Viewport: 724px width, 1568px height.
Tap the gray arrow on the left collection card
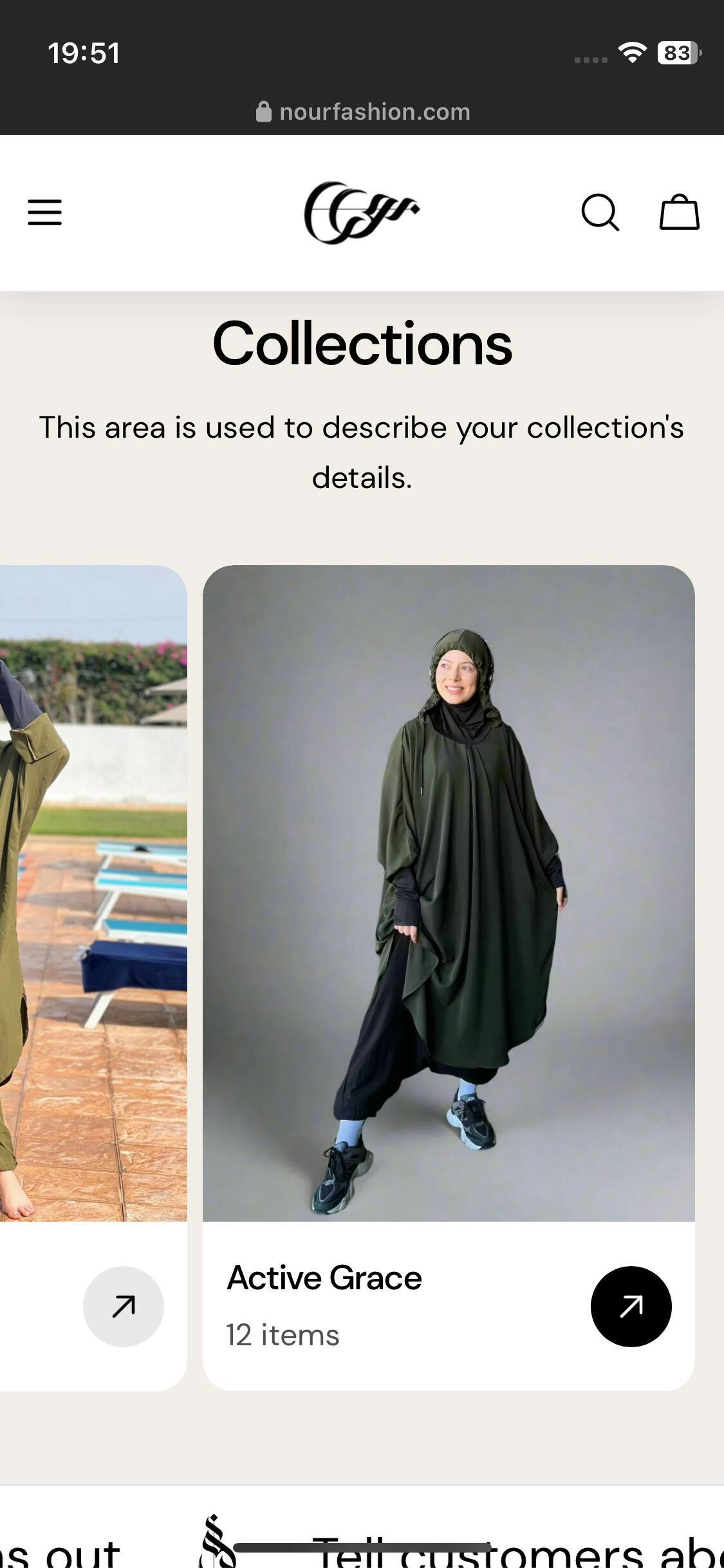tap(124, 1306)
